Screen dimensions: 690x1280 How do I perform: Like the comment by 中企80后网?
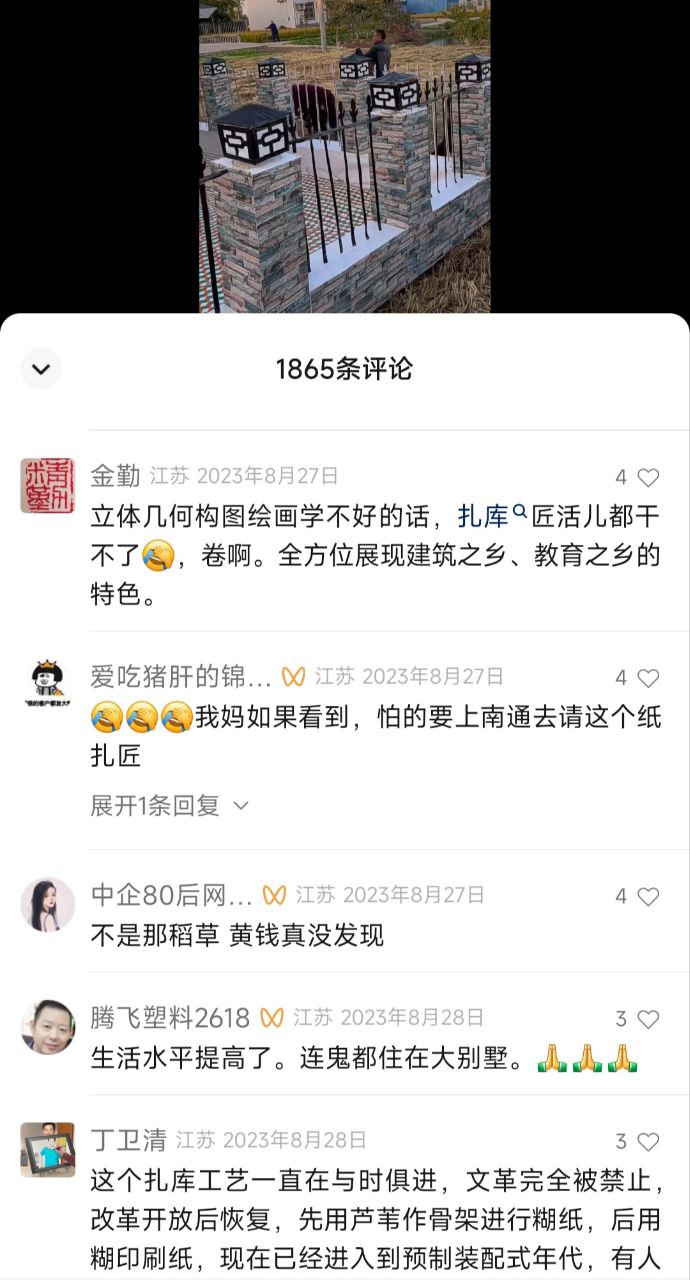[x=648, y=897]
